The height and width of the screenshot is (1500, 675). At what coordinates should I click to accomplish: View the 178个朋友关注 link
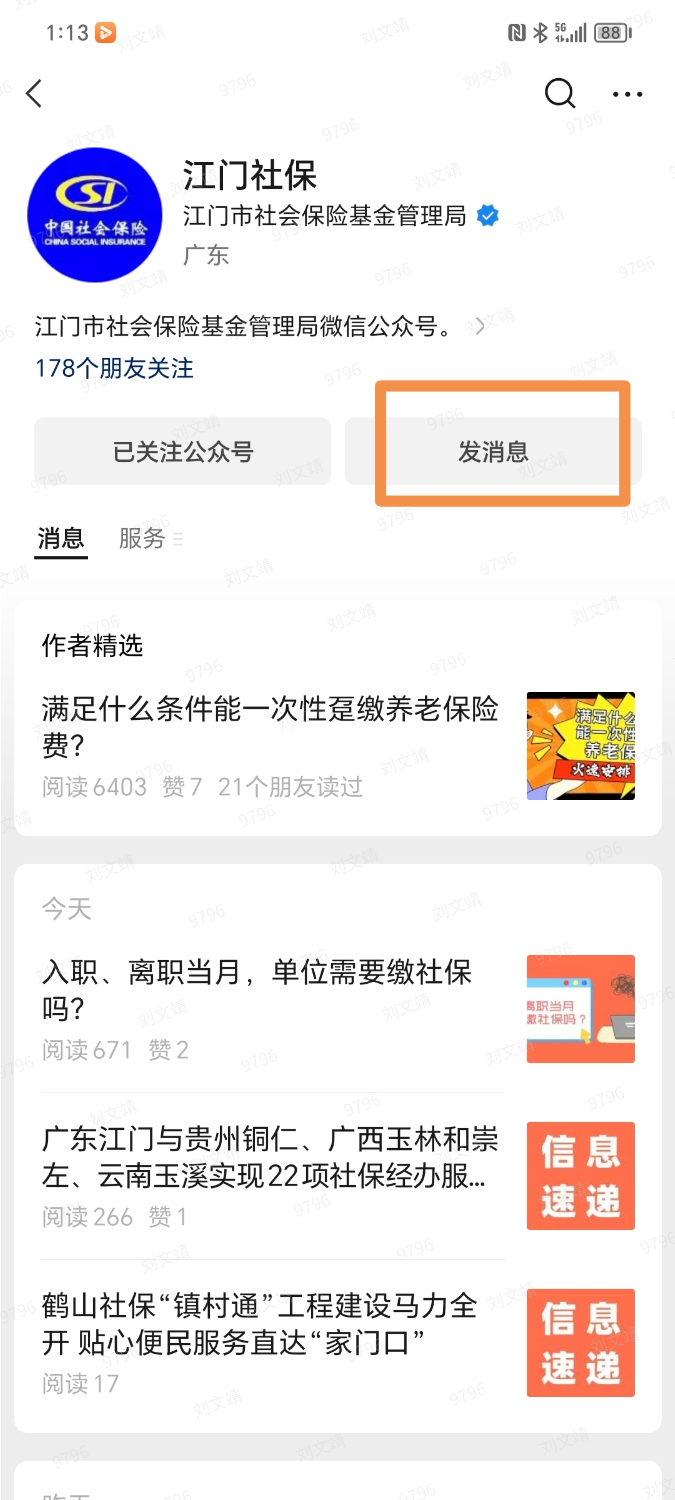click(x=114, y=368)
